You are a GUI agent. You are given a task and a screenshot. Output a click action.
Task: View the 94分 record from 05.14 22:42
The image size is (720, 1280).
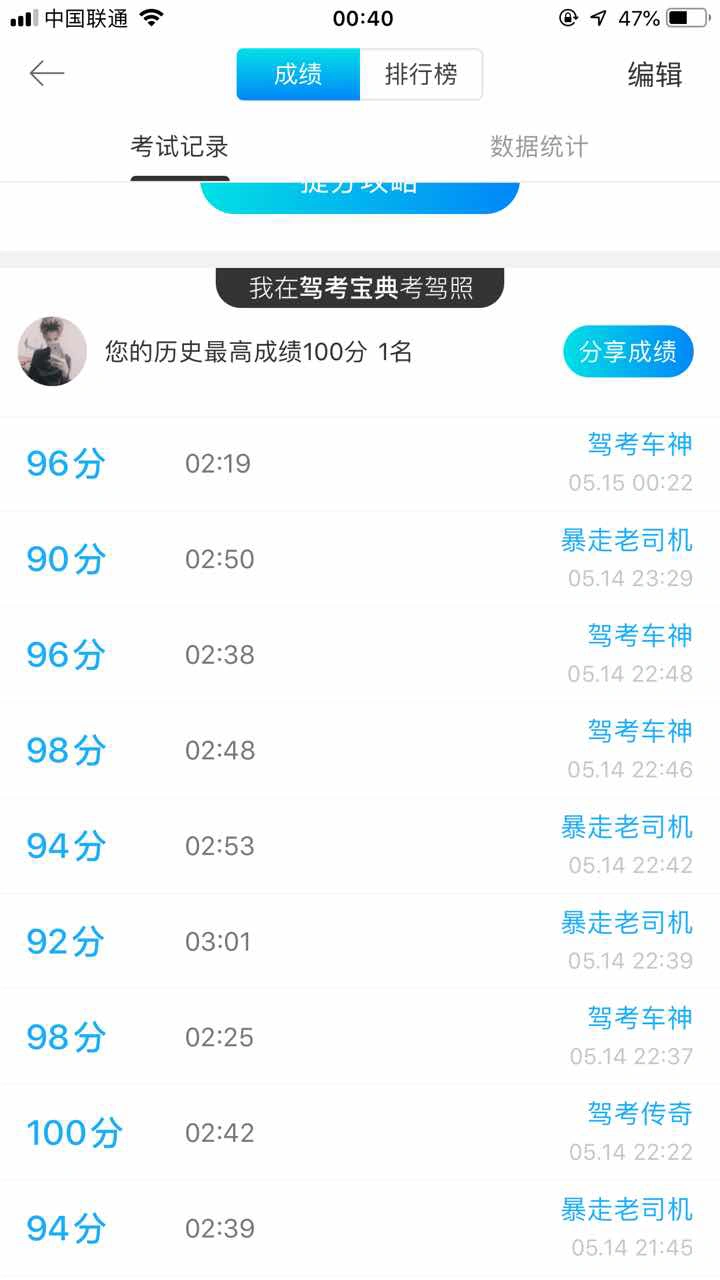coord(360,846)
